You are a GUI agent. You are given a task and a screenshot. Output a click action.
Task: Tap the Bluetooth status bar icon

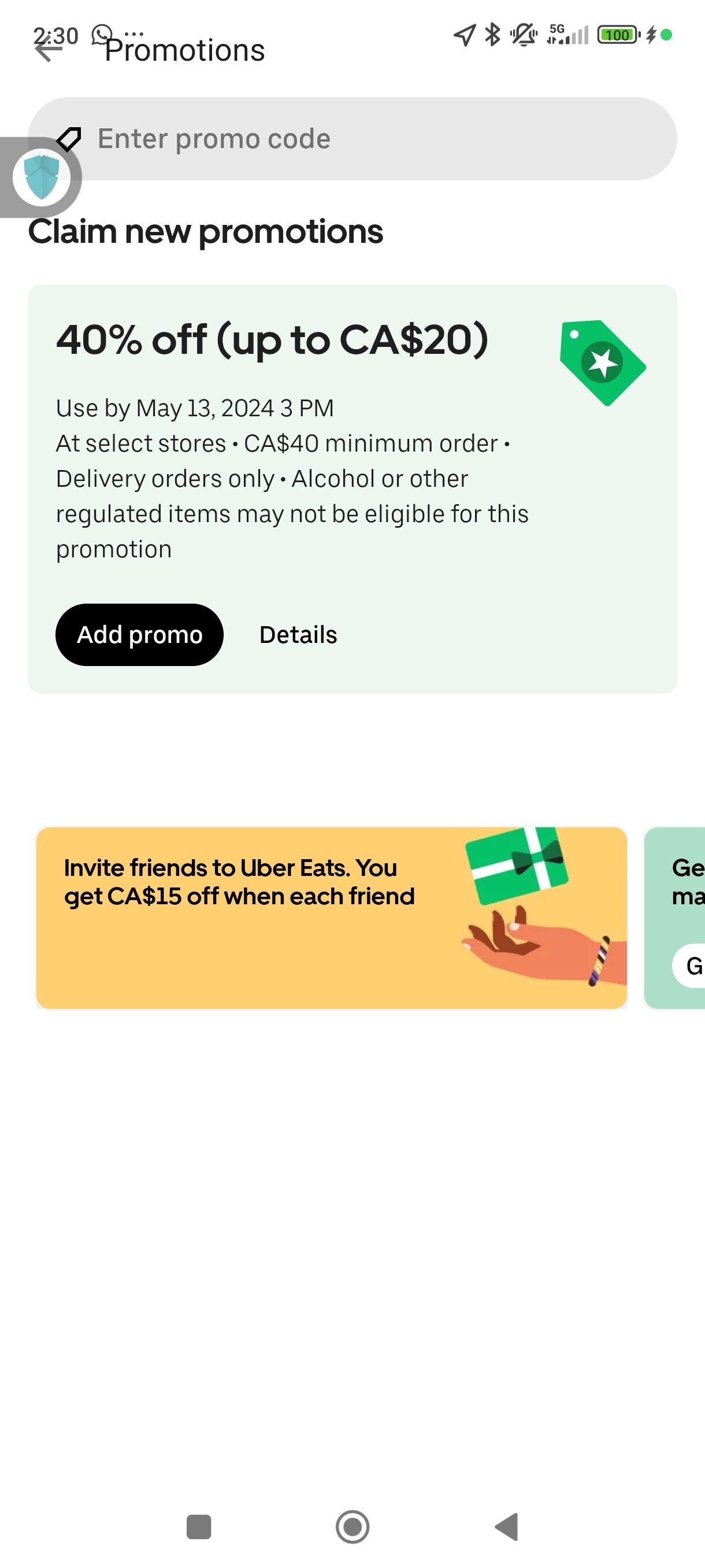point(492,35)
